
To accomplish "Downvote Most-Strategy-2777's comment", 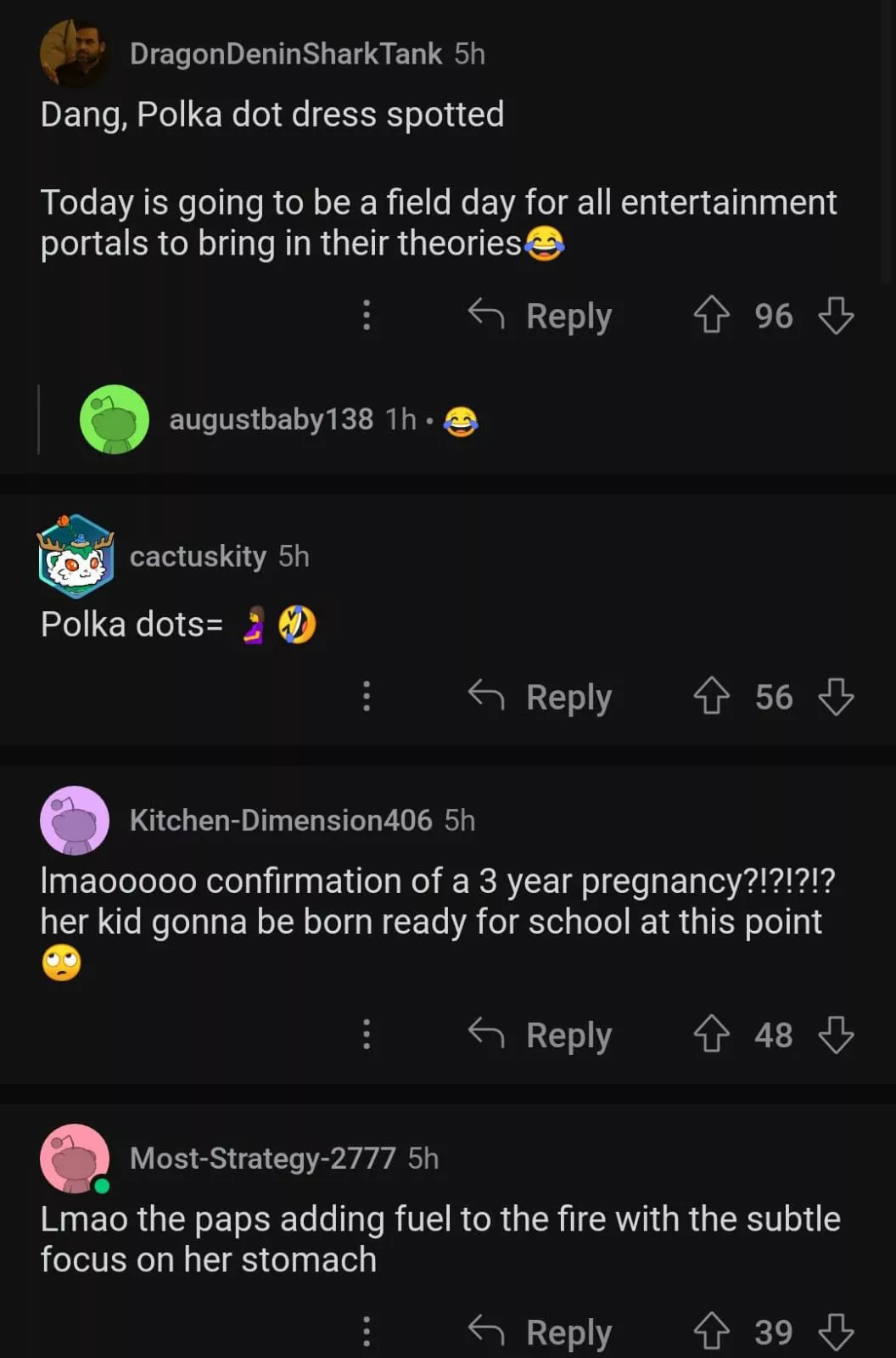I will tap(836, 1332).
